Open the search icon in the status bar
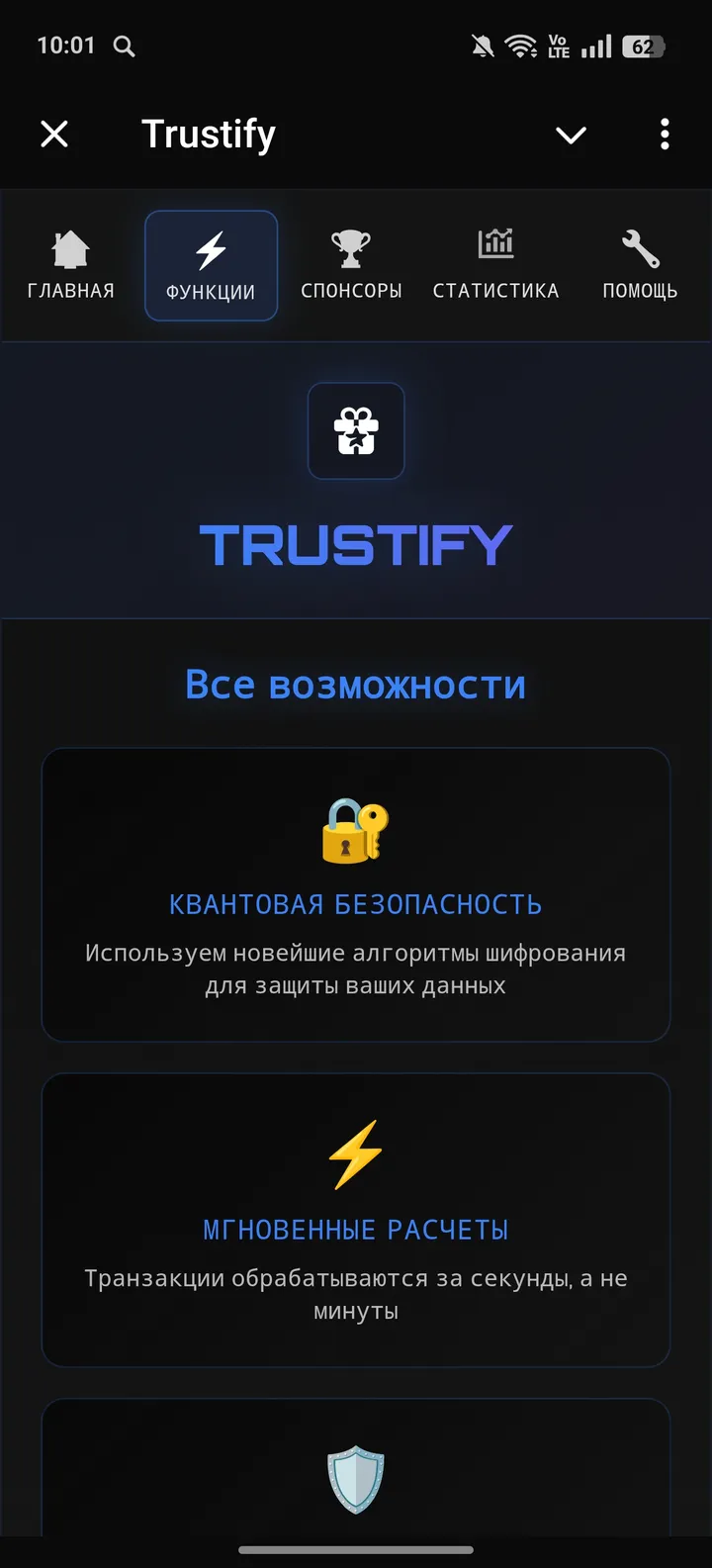The height and width of the screenshot is (1568, 712). [123, 46]
